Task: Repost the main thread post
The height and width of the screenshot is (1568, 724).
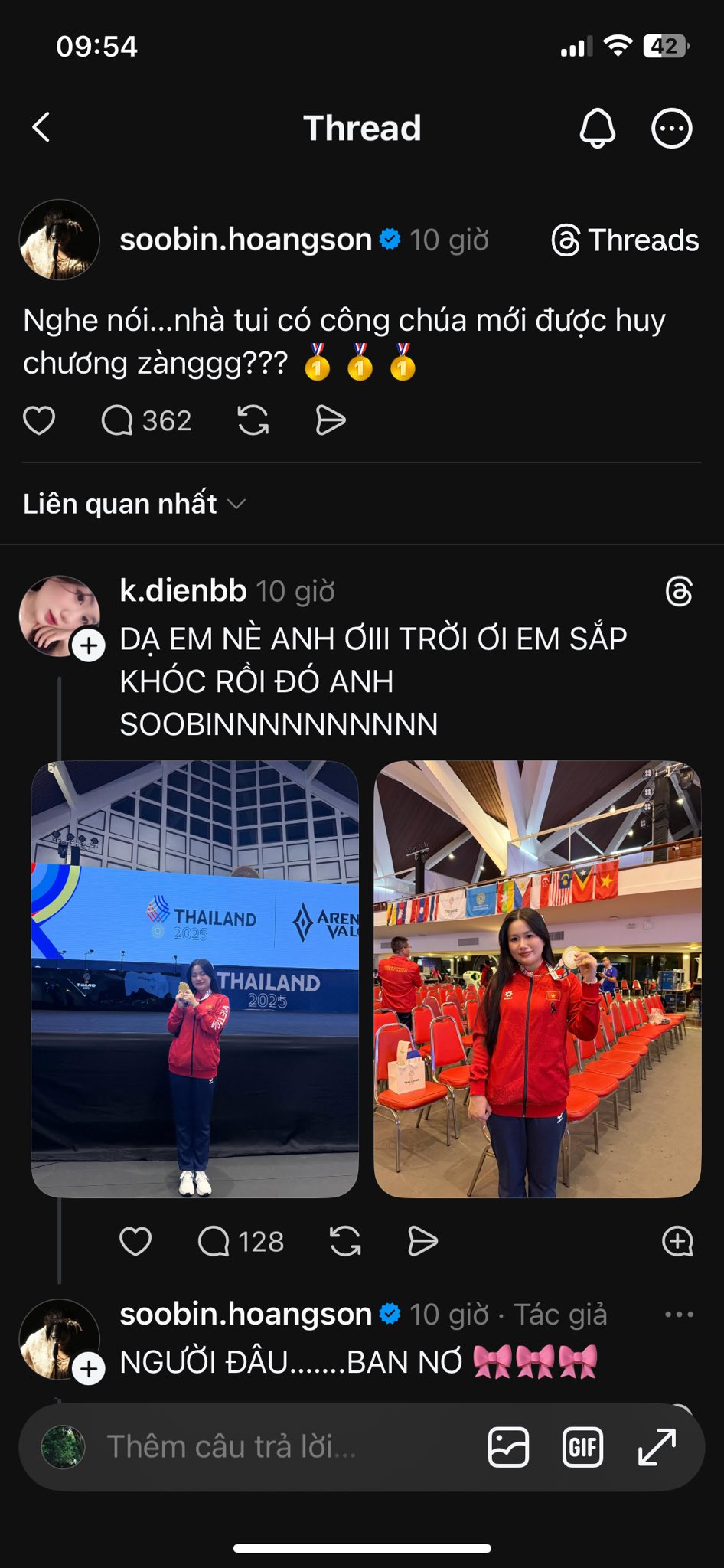Action: 253,420
